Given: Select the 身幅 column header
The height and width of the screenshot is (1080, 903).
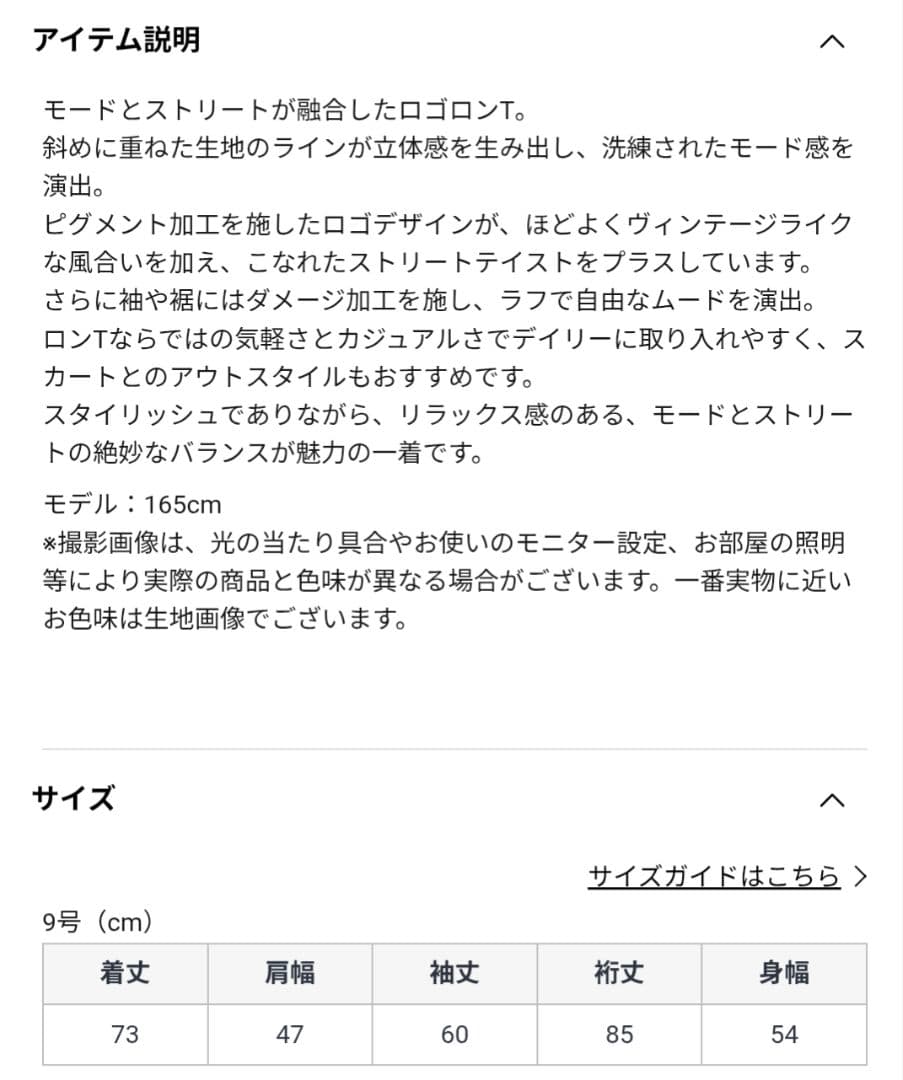Looking at the screenshot, I should [784, 973].
